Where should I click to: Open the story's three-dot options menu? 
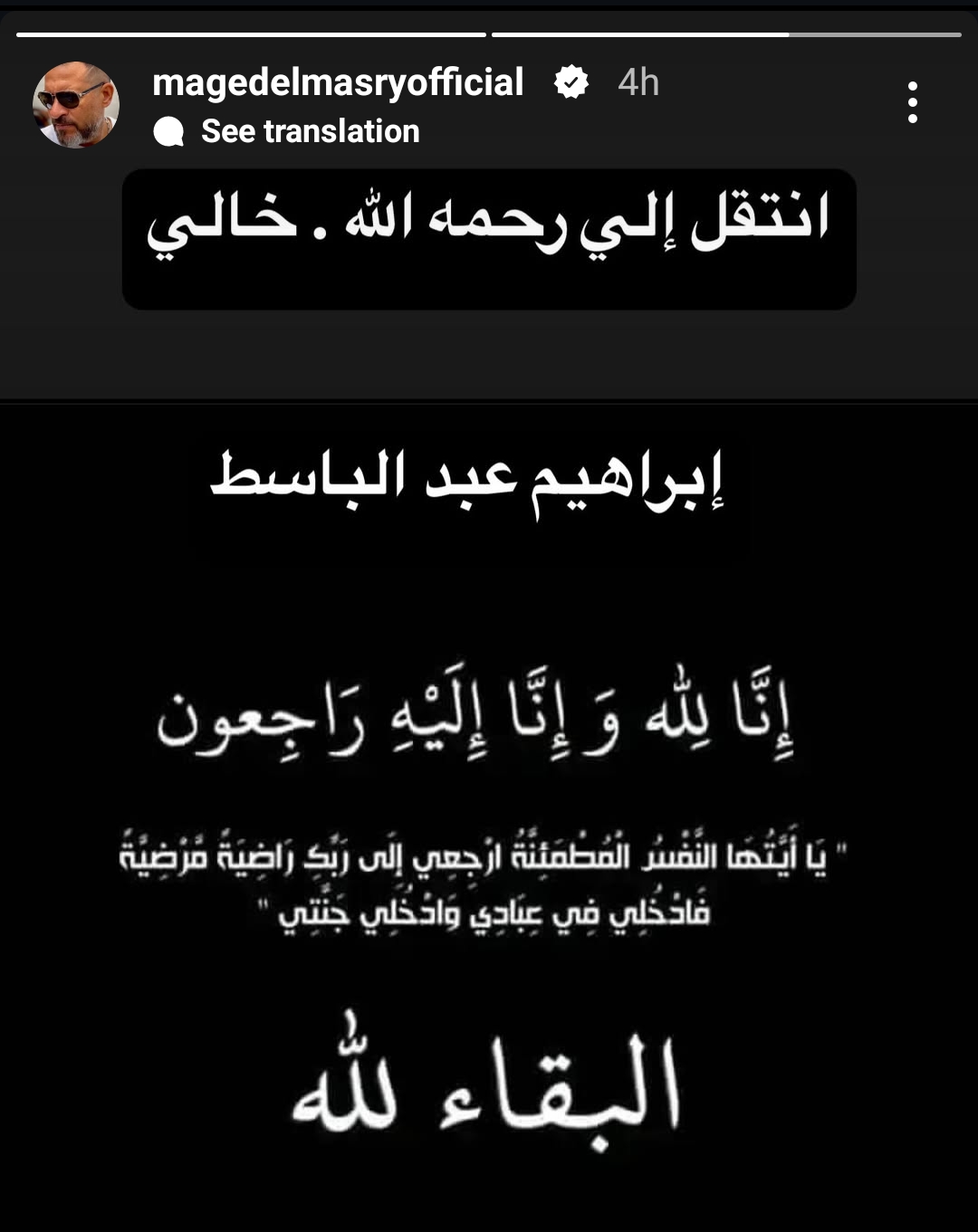tap(912, 102)
